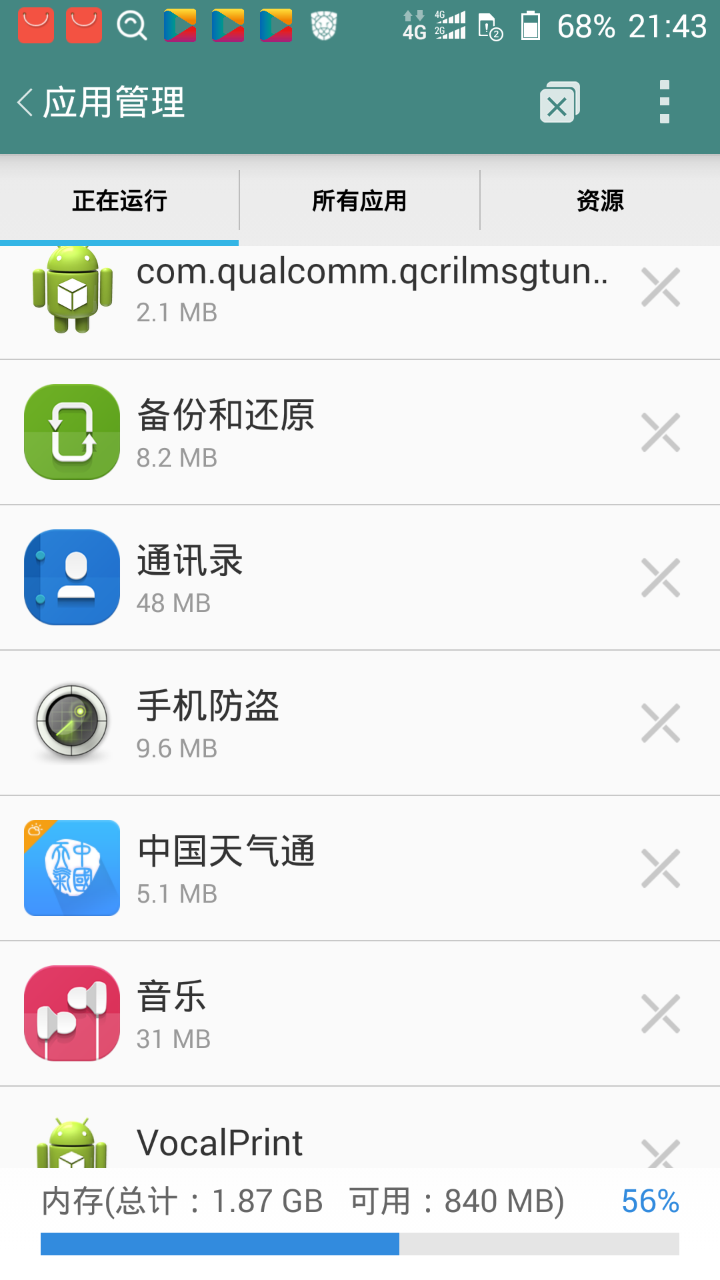The width and height of the screenshot is (720, 1280).
Task: Select the 正在运行 tab
Action: (x=119, y=201)
